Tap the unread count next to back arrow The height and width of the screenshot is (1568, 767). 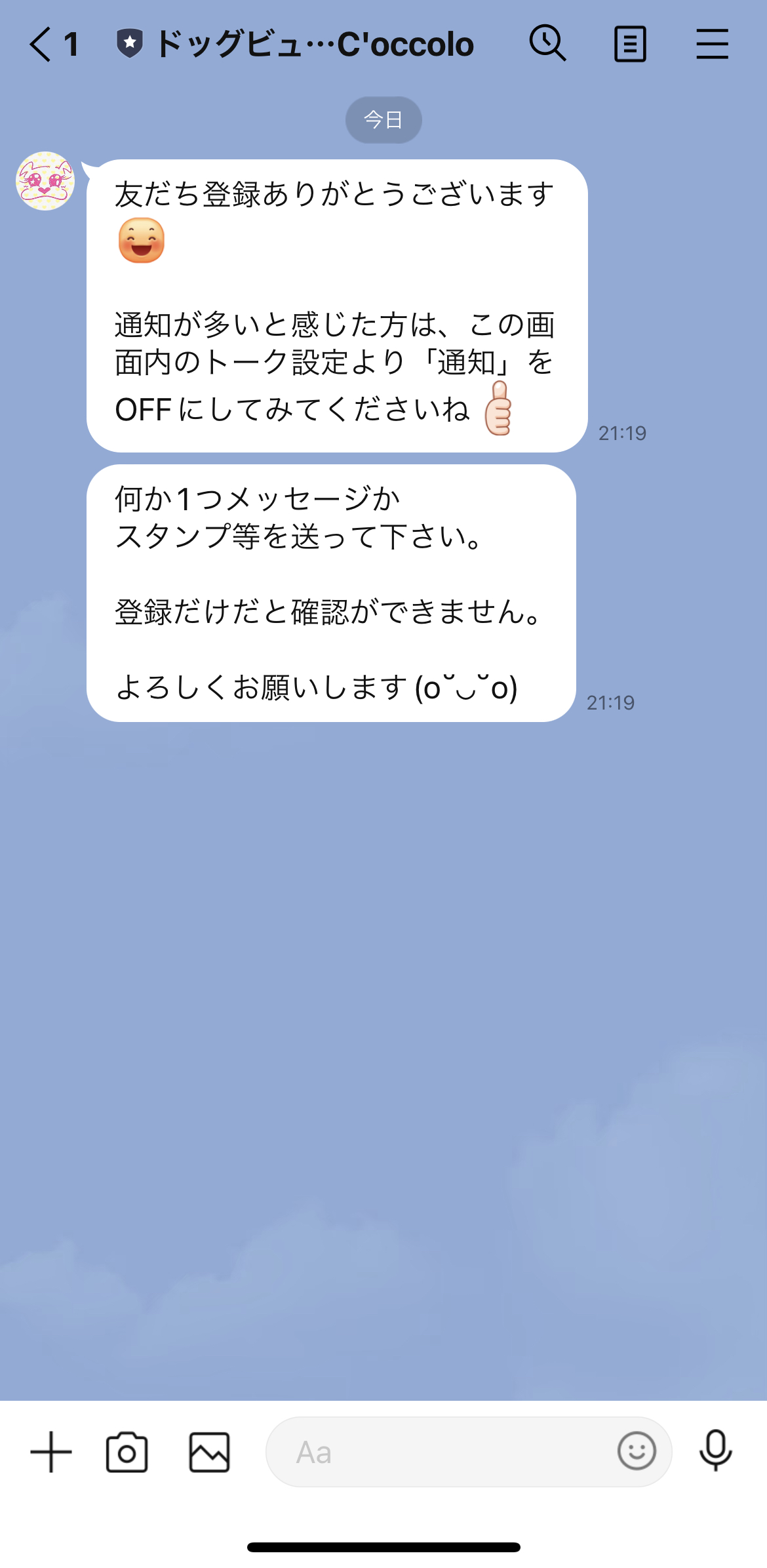pos(73,45)
